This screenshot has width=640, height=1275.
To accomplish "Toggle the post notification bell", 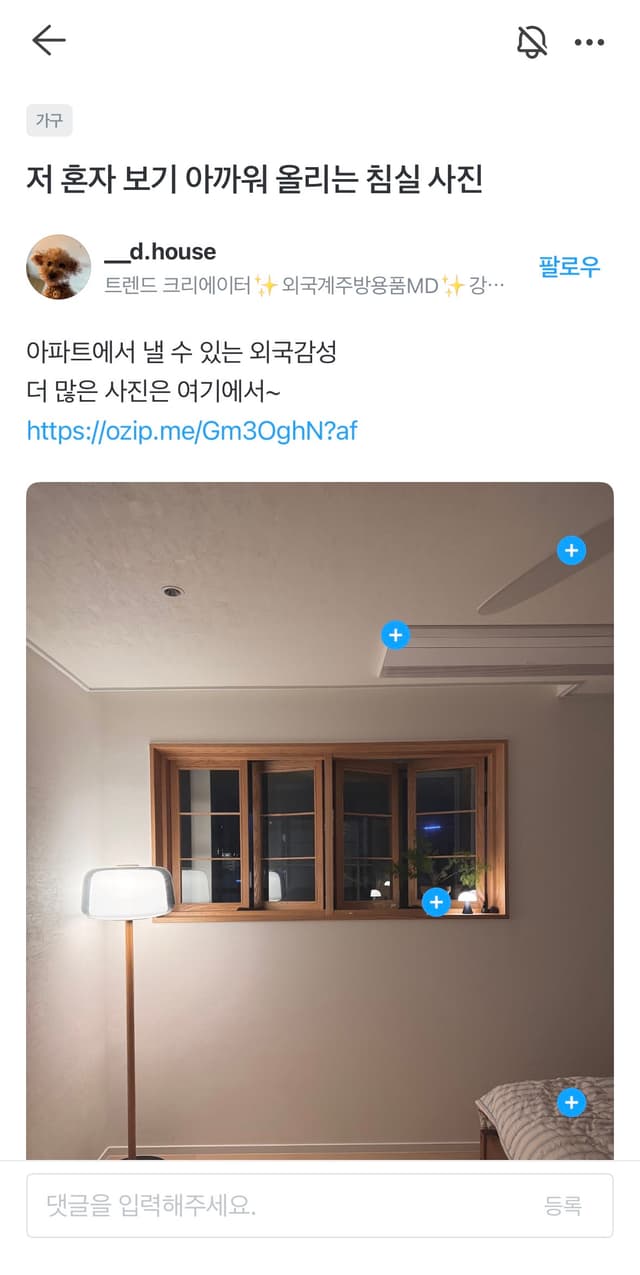I will 531,41.
